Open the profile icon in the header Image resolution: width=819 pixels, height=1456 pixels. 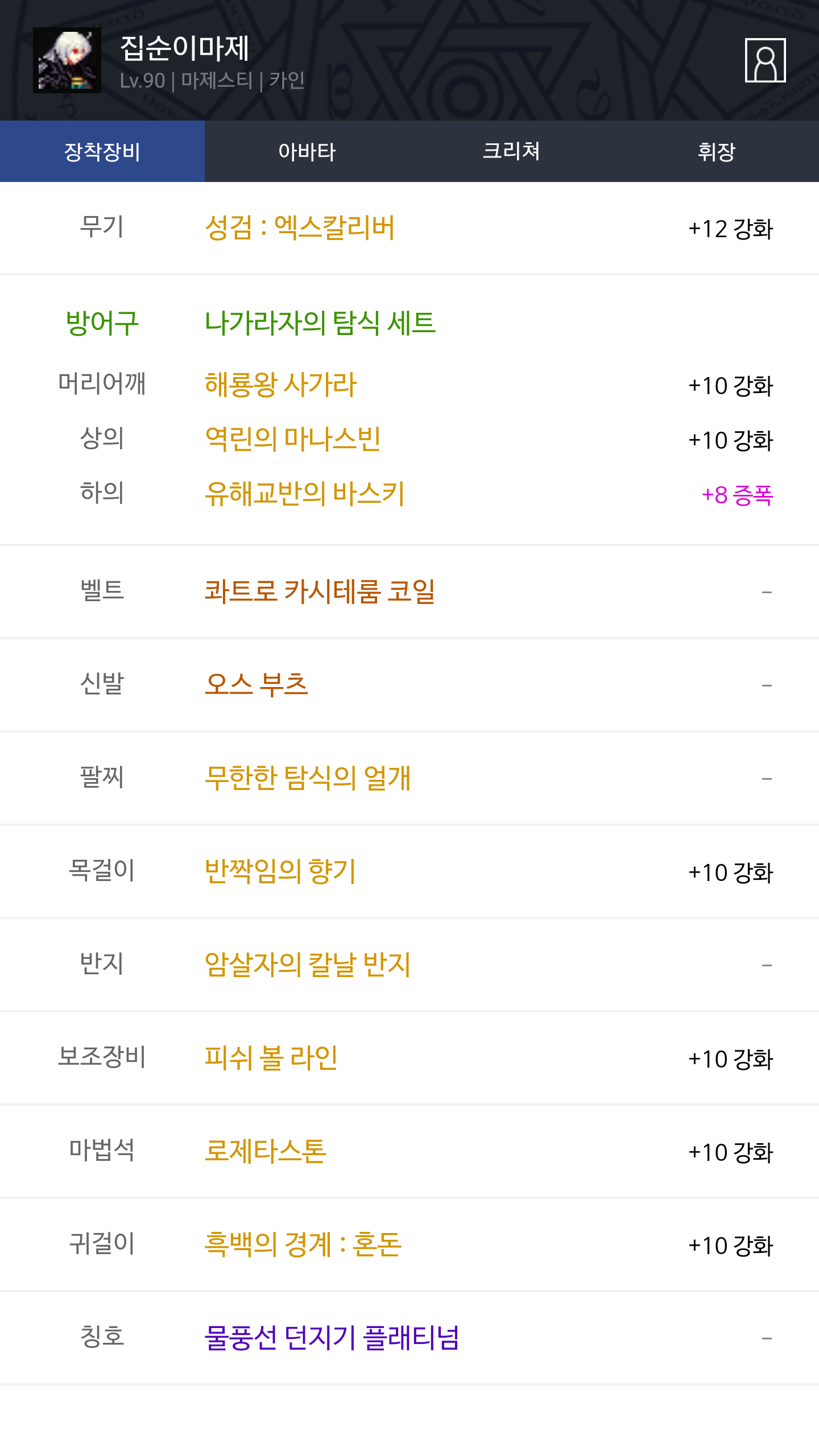[x=765, y=60]
